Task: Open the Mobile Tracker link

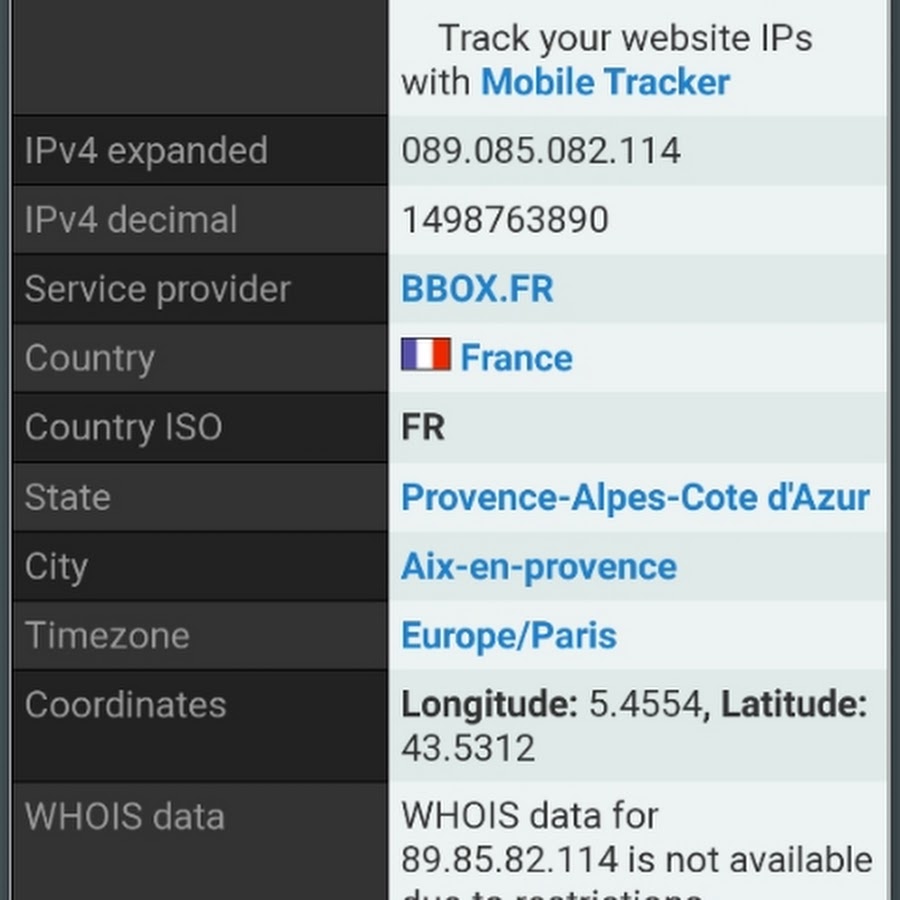Action: (605, 82)
